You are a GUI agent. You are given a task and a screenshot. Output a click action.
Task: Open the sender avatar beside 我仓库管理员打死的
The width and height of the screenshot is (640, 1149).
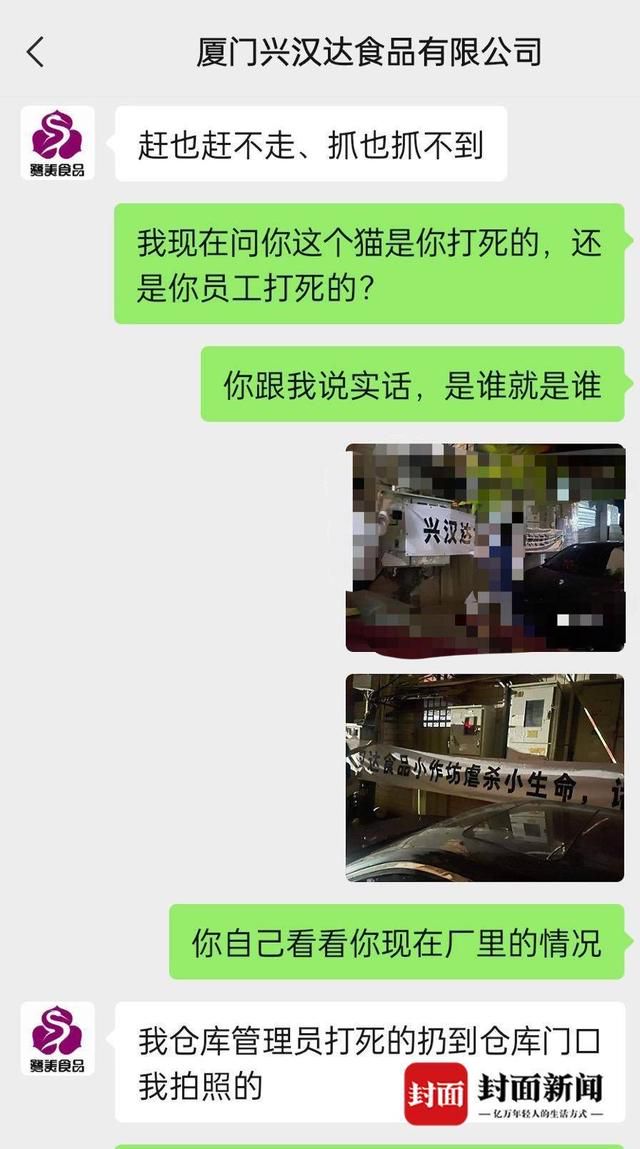[57, 1039]
